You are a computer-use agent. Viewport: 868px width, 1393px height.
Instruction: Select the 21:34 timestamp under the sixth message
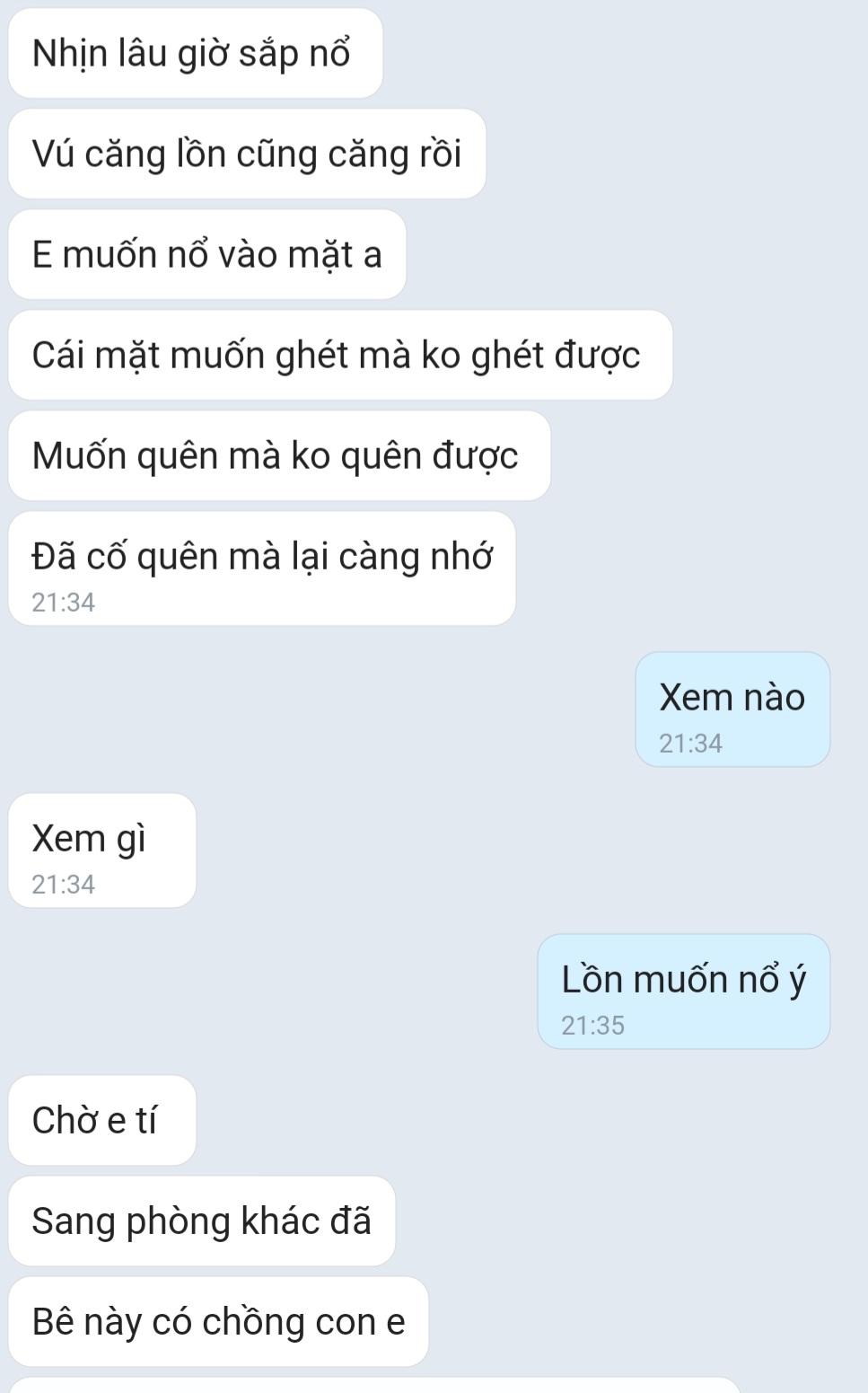point(65,604)
